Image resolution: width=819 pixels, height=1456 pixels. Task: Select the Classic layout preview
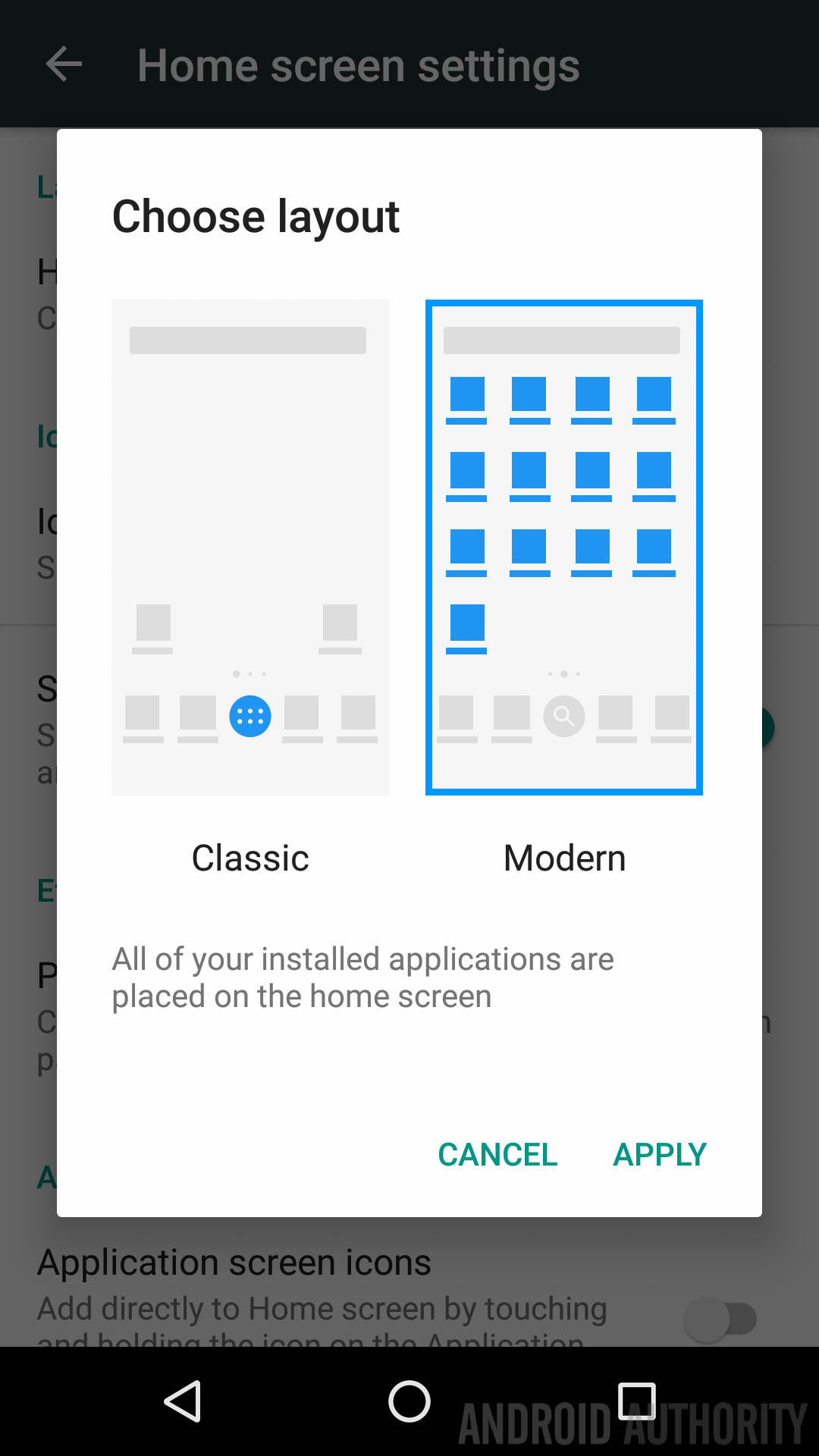(250, 548)
